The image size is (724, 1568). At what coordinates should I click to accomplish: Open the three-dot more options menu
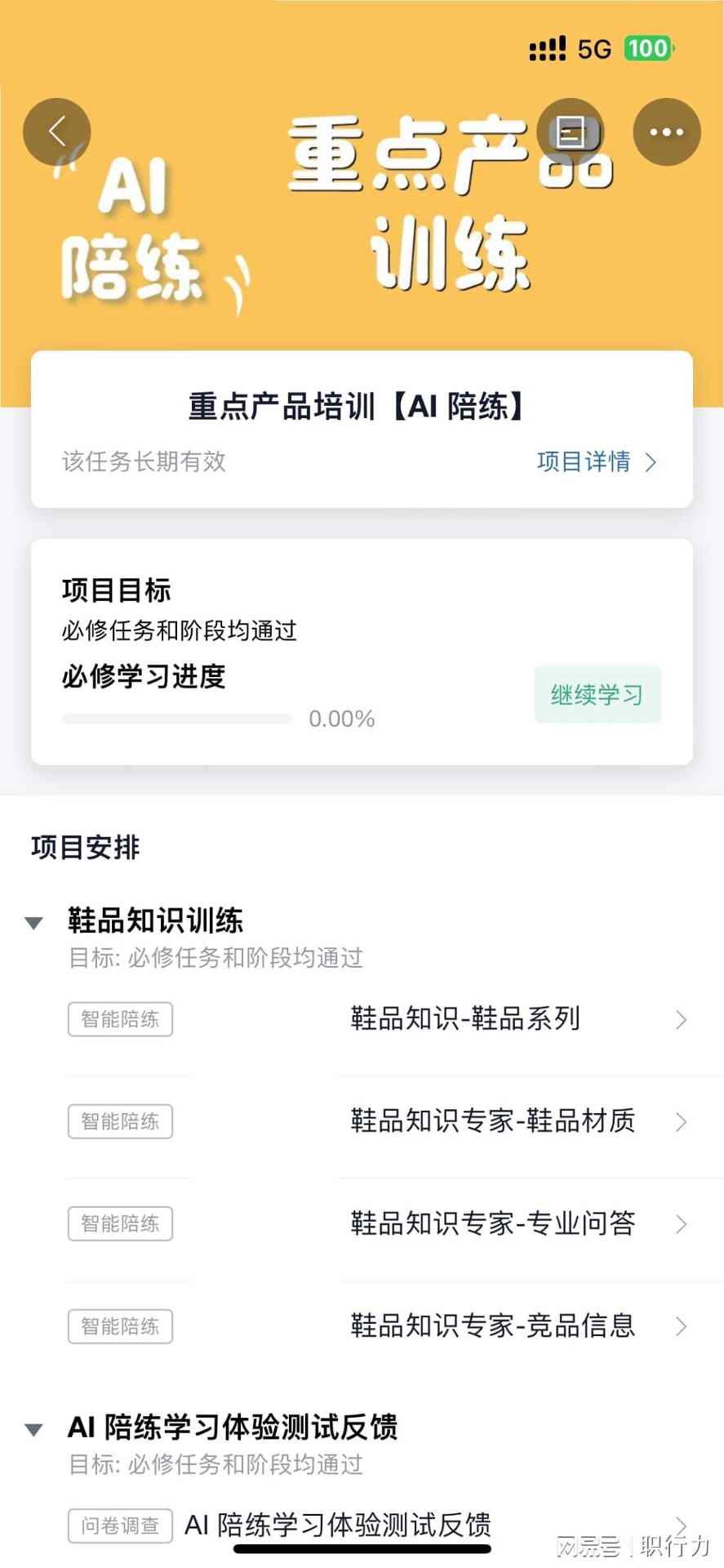pyautogui.click(x=666, y=131)
